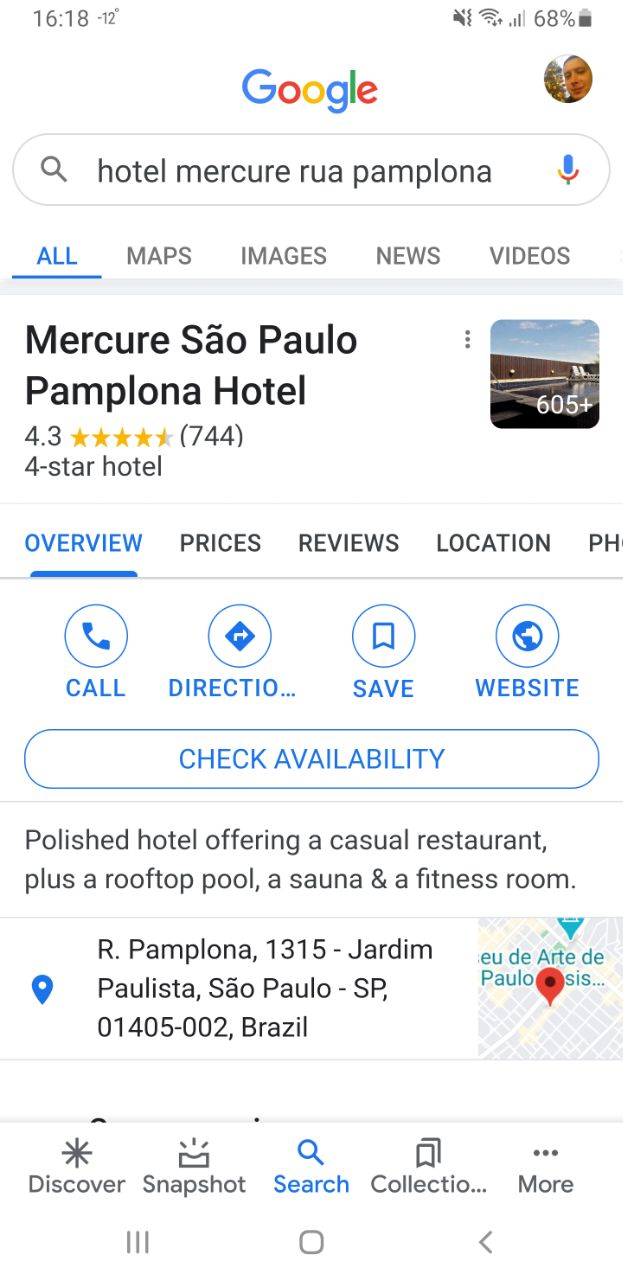The height and width of the screenshot is (1280, 623).
Task: Select the Location tab of the hotel
Action: tap(493, 543)
